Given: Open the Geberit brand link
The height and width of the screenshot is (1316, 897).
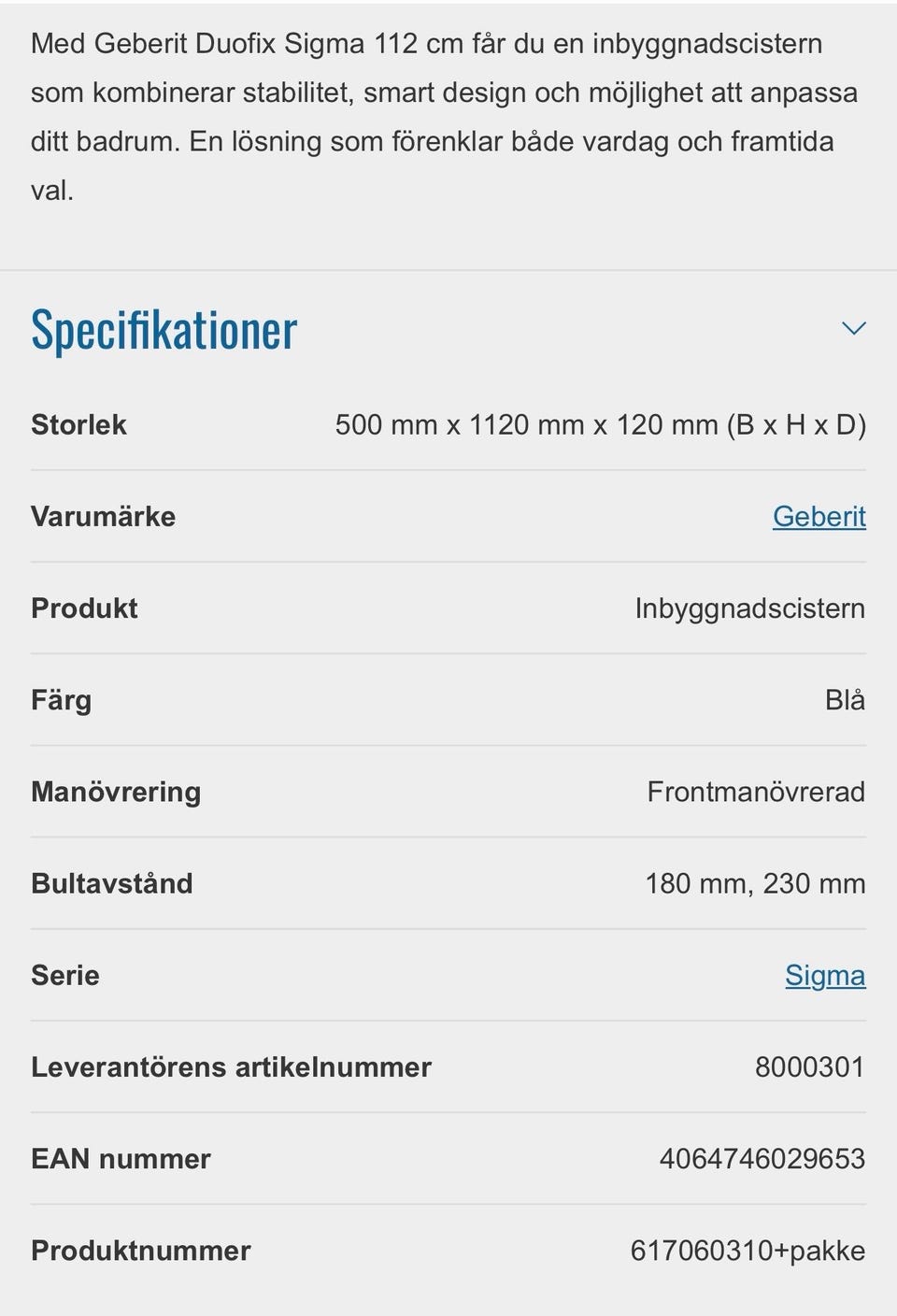Looking at the screenshot, I should [819, 515].
